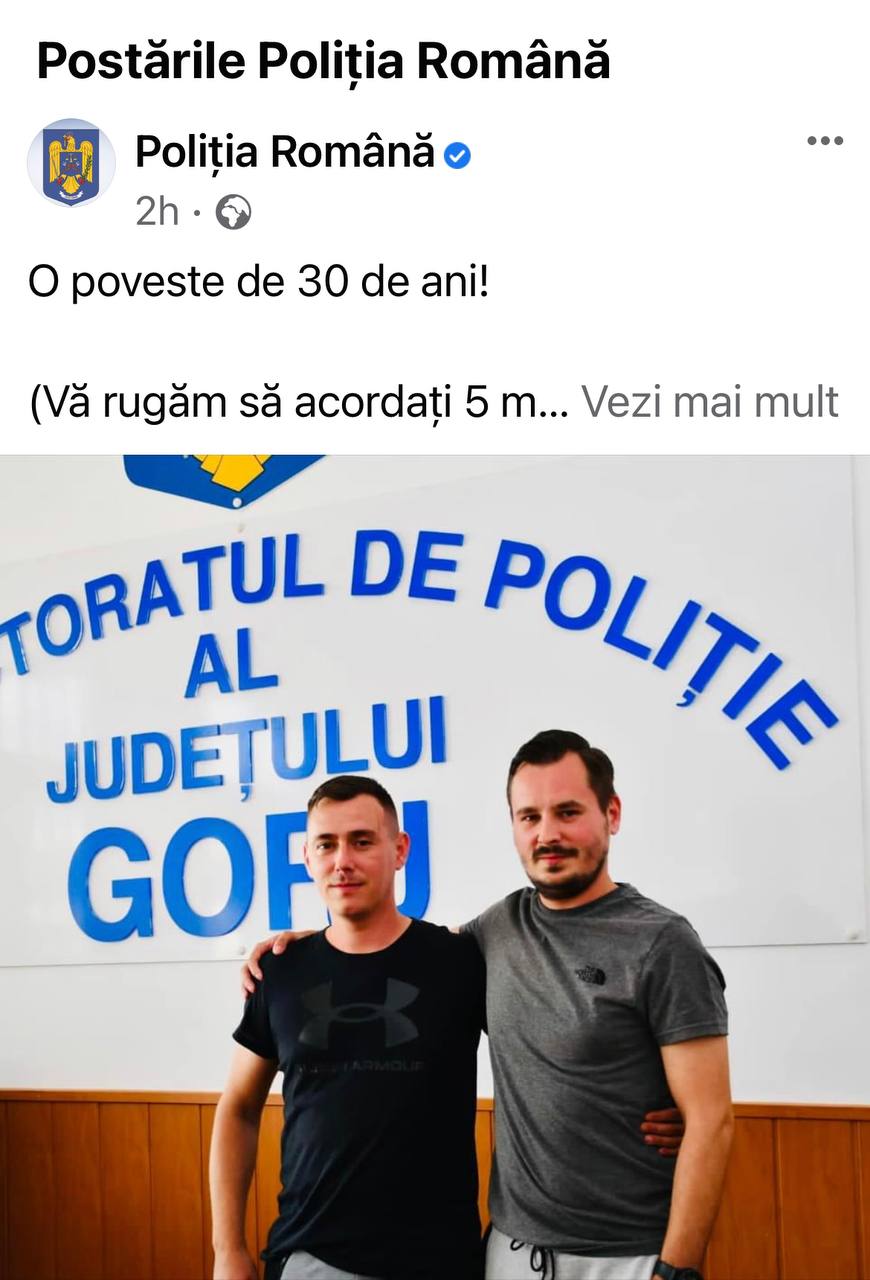Open the post's three-dot options menu
This screenshot has height=1280, width=870.
(825, 141)
